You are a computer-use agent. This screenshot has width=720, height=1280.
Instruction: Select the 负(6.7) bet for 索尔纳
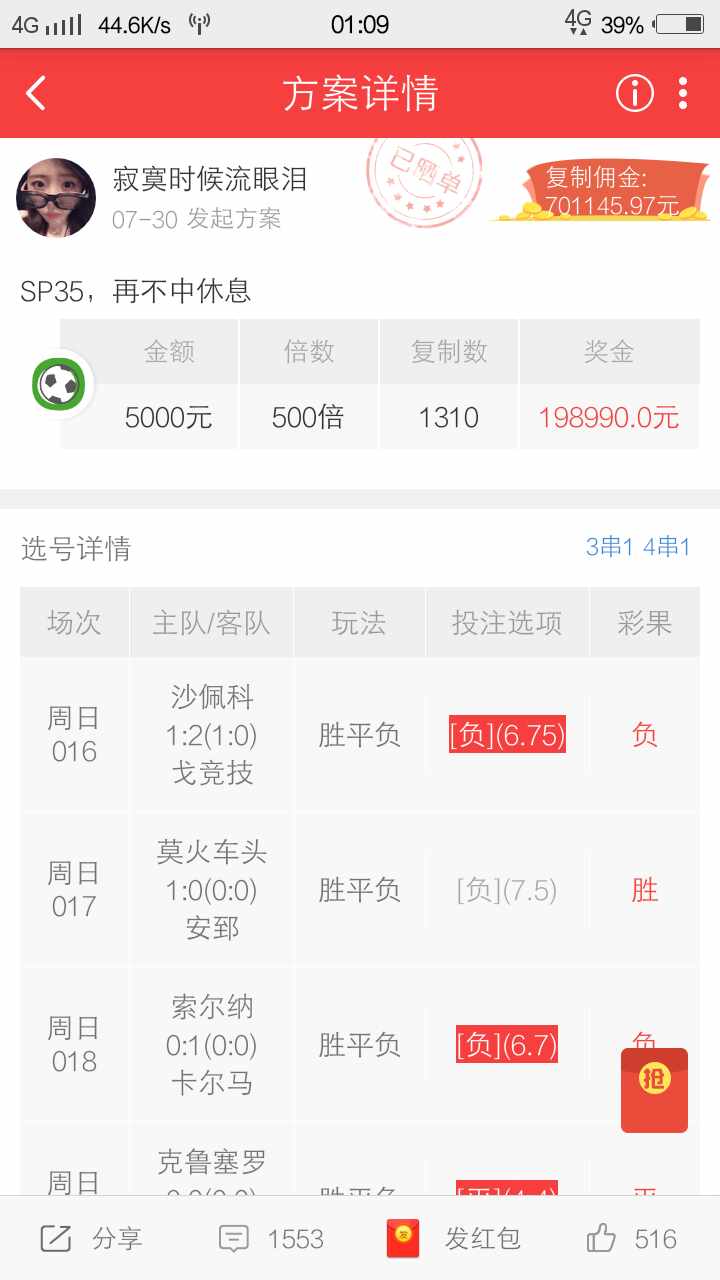[506, 1043]
